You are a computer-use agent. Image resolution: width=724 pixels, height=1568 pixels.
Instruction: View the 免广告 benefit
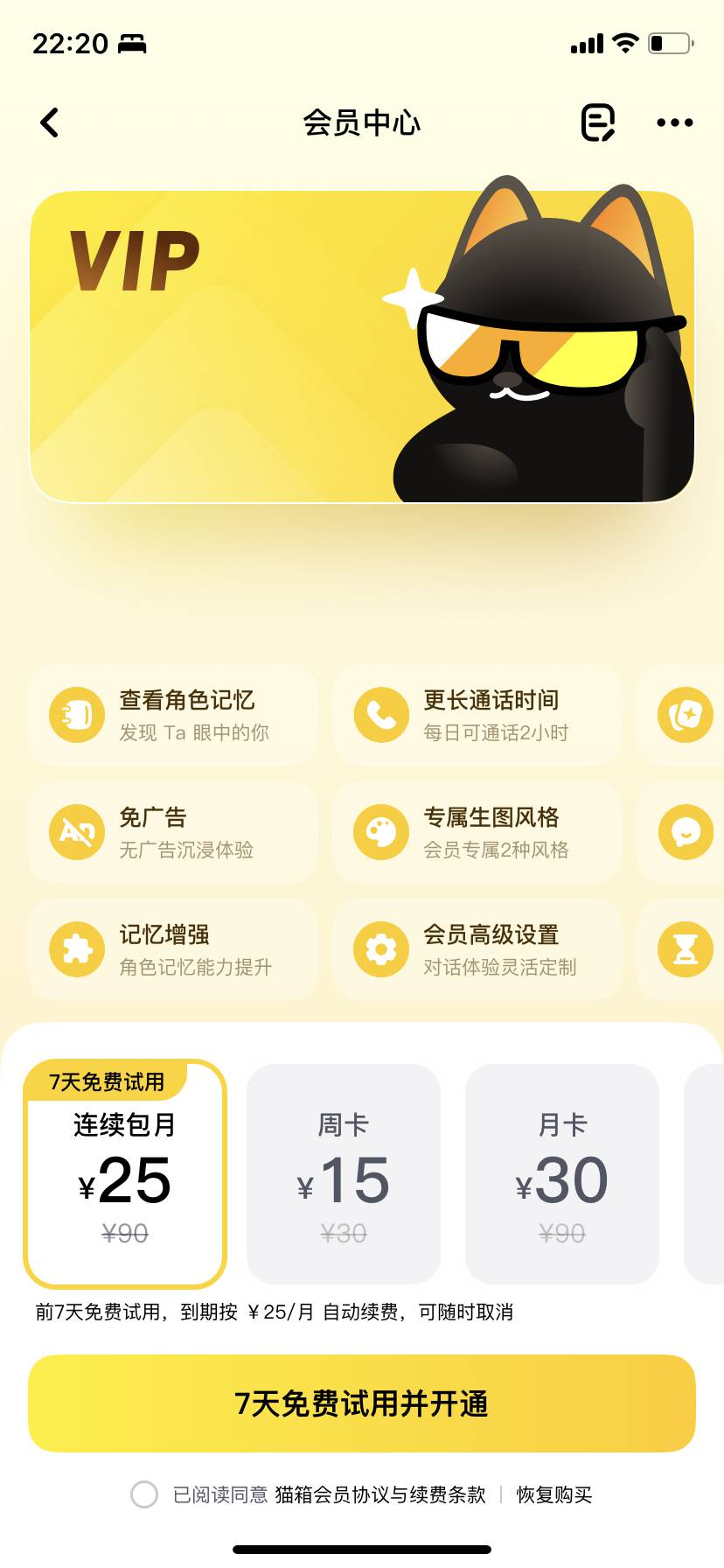tap(173, 832)
